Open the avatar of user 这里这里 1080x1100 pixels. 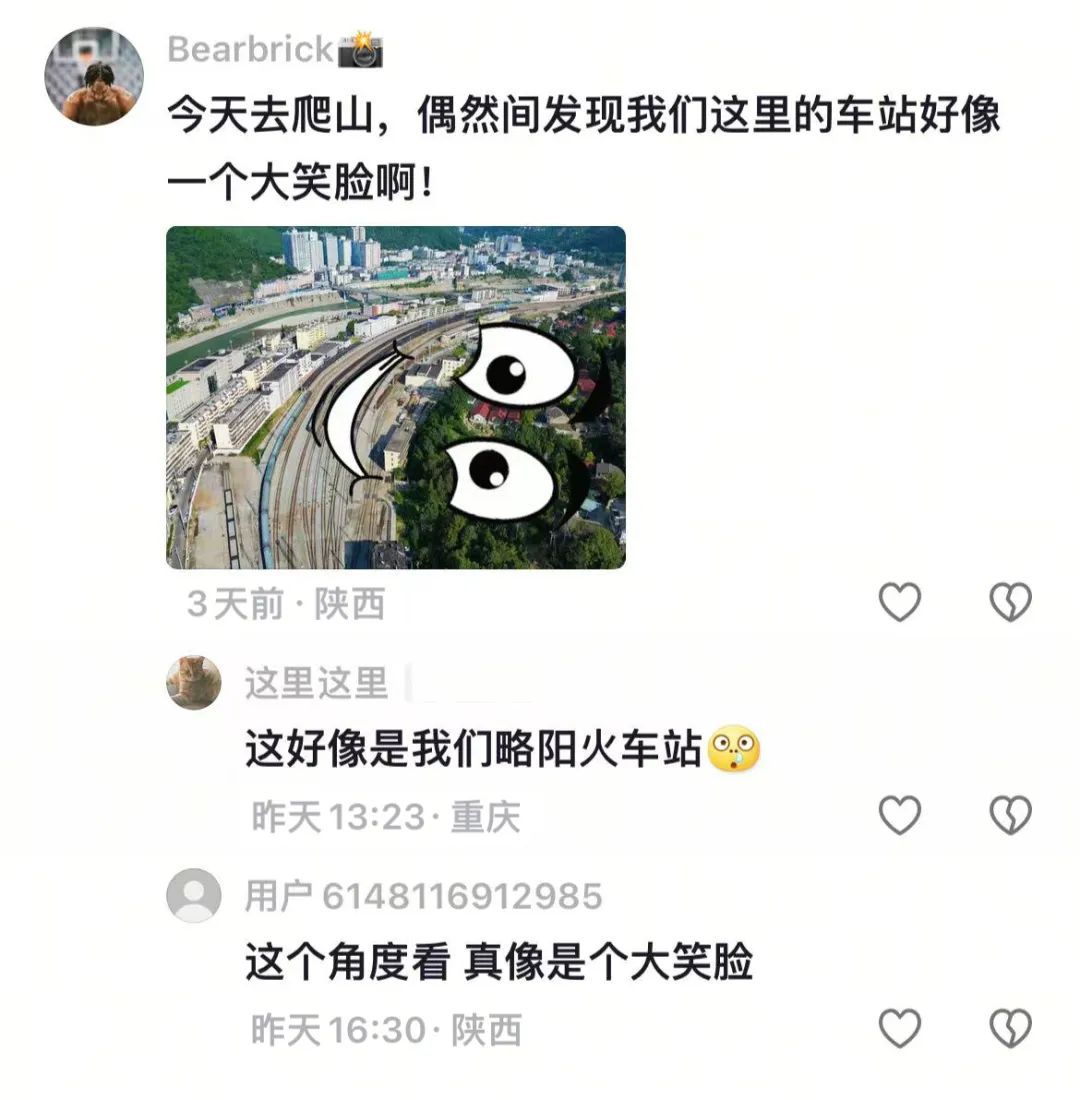coord(193,682)
